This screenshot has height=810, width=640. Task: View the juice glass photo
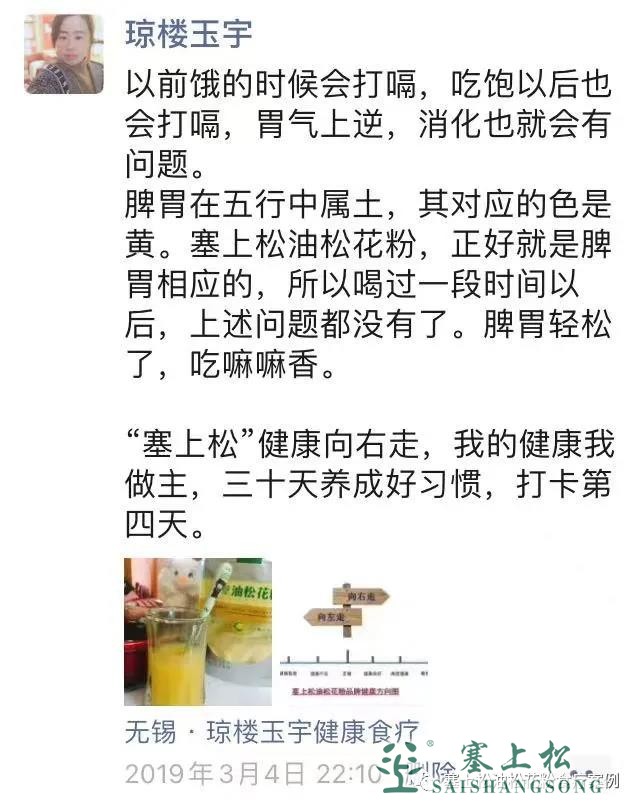[197, 631]
